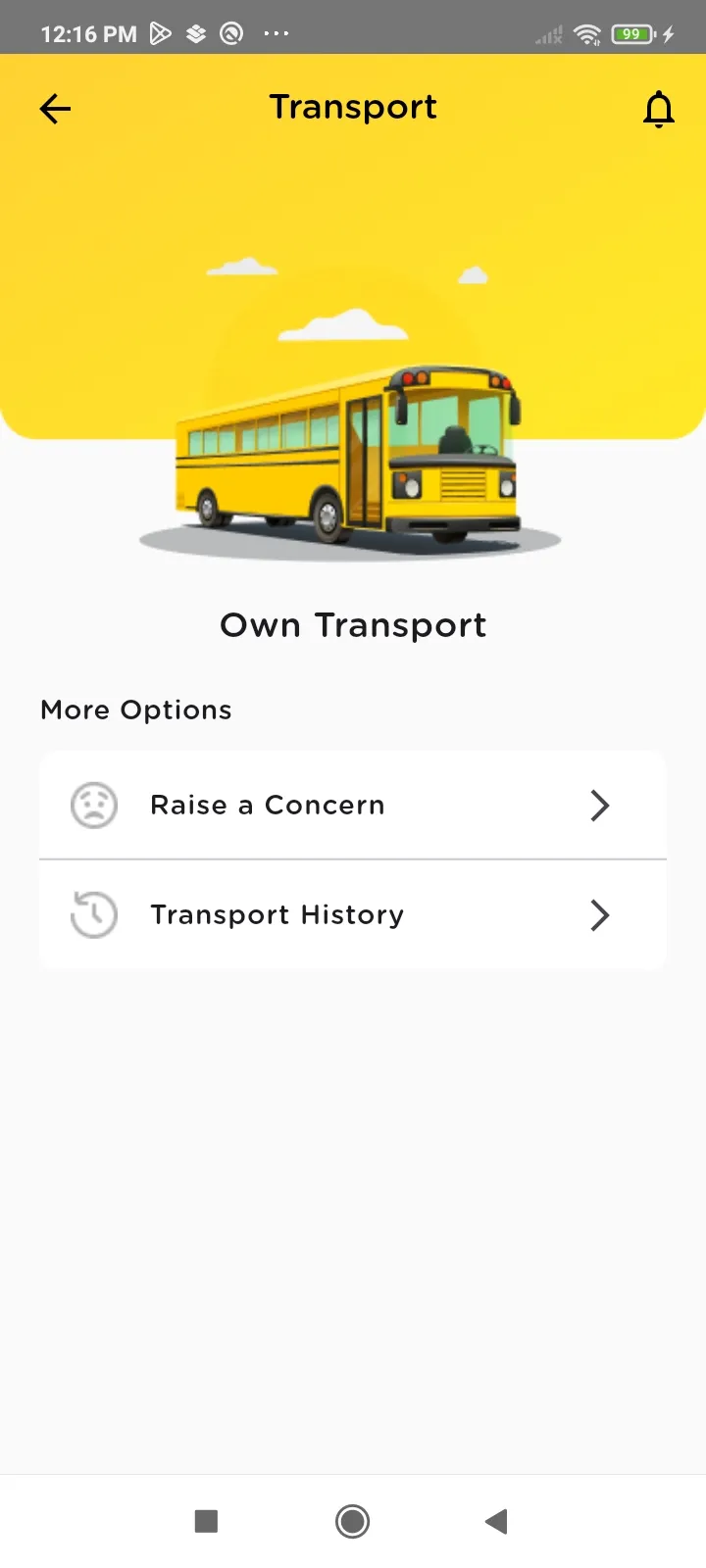
Task: Open the notifications bell
Action: pos(659,109)
